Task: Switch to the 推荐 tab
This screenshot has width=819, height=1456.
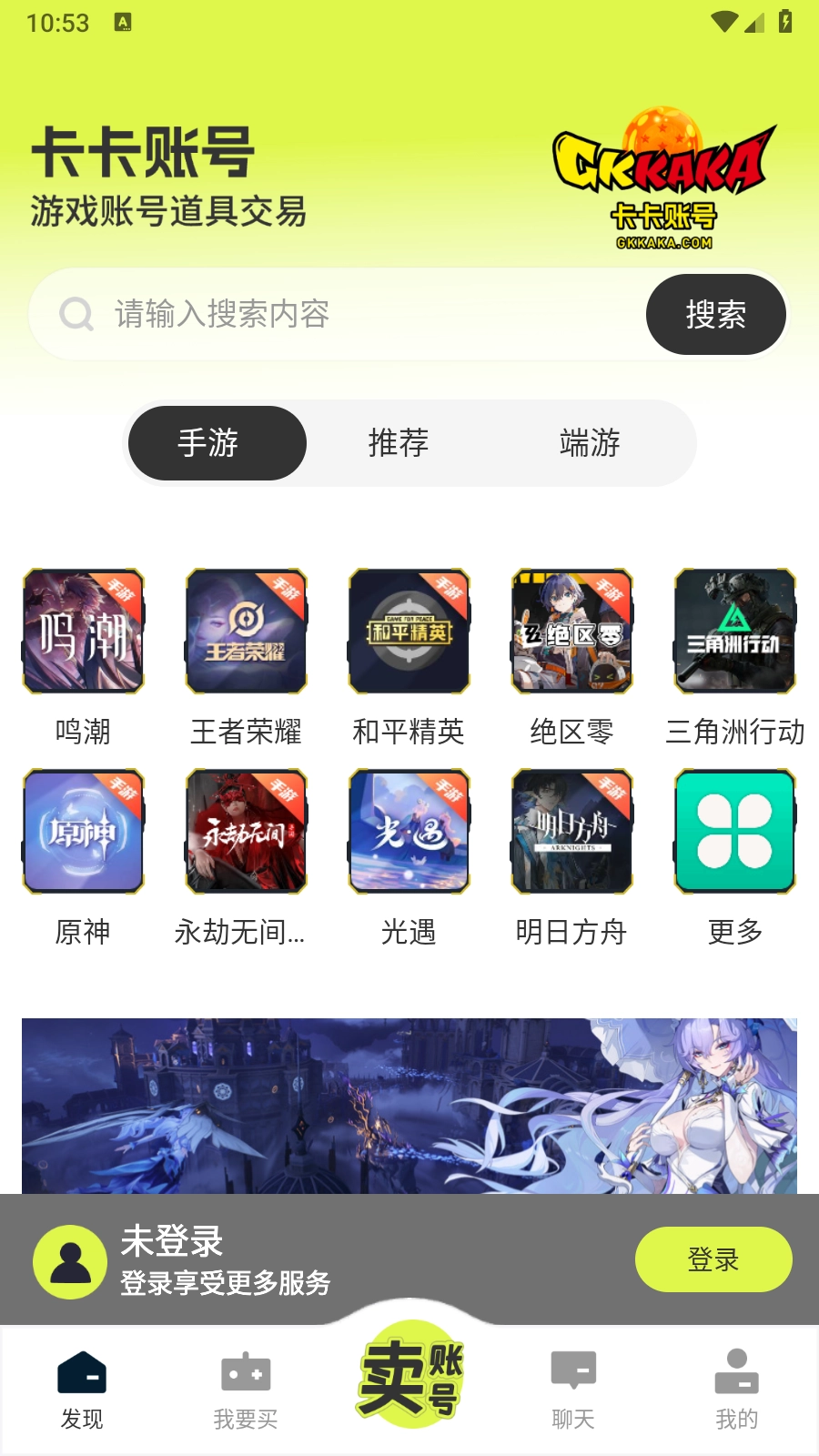Action: coord(399,443)
